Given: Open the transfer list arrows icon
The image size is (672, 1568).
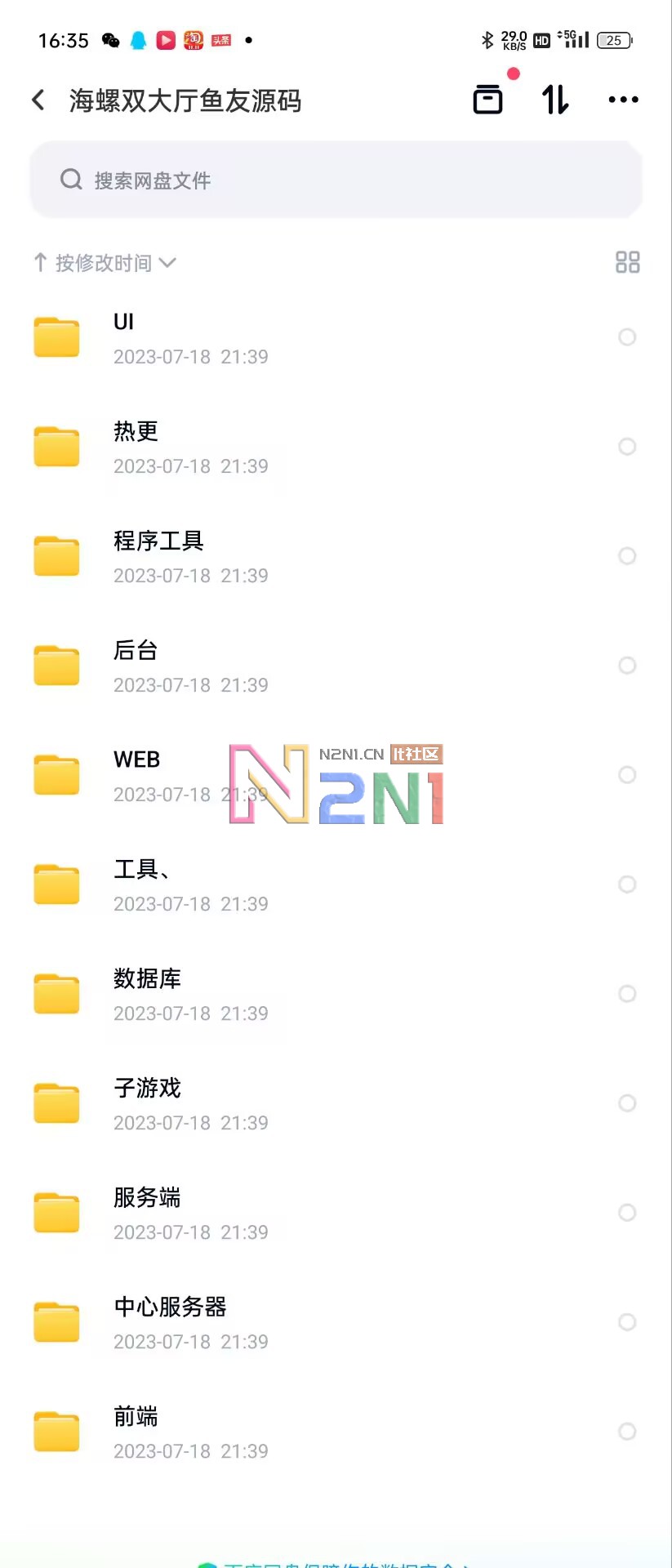Looking at the screenshot, I should click(555, 100).
